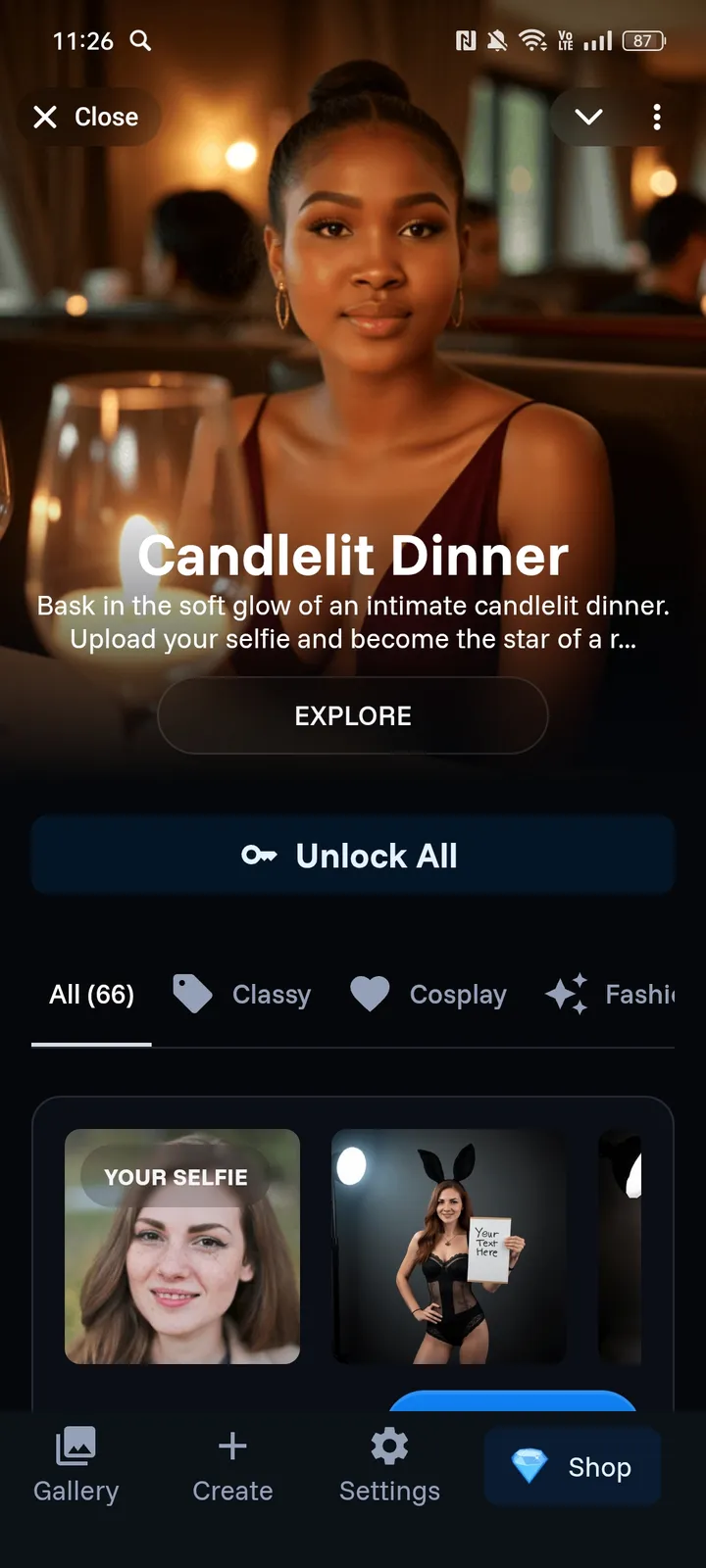
Task: Close this screen
Action: (x=86, y=118)
